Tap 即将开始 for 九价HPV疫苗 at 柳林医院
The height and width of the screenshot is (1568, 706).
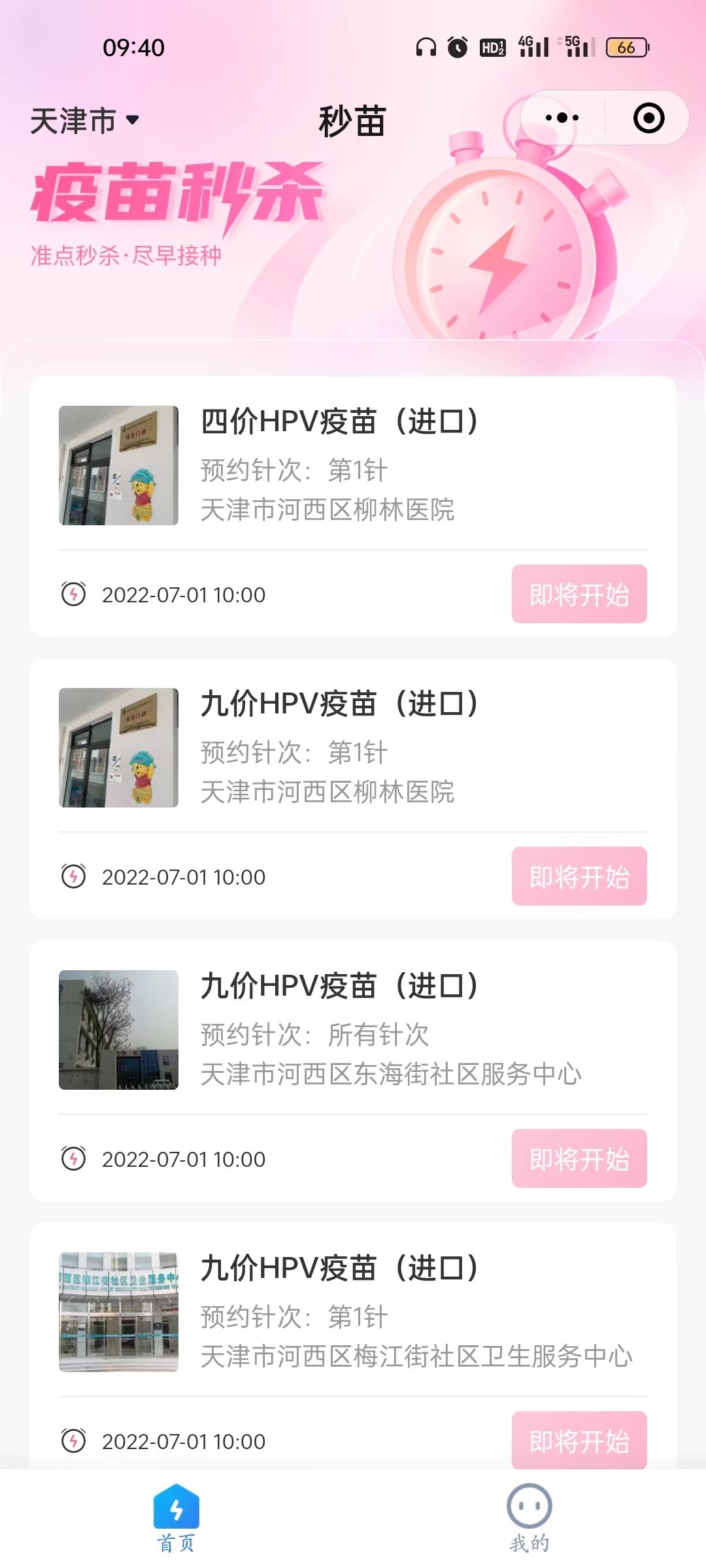click(579, 877)
